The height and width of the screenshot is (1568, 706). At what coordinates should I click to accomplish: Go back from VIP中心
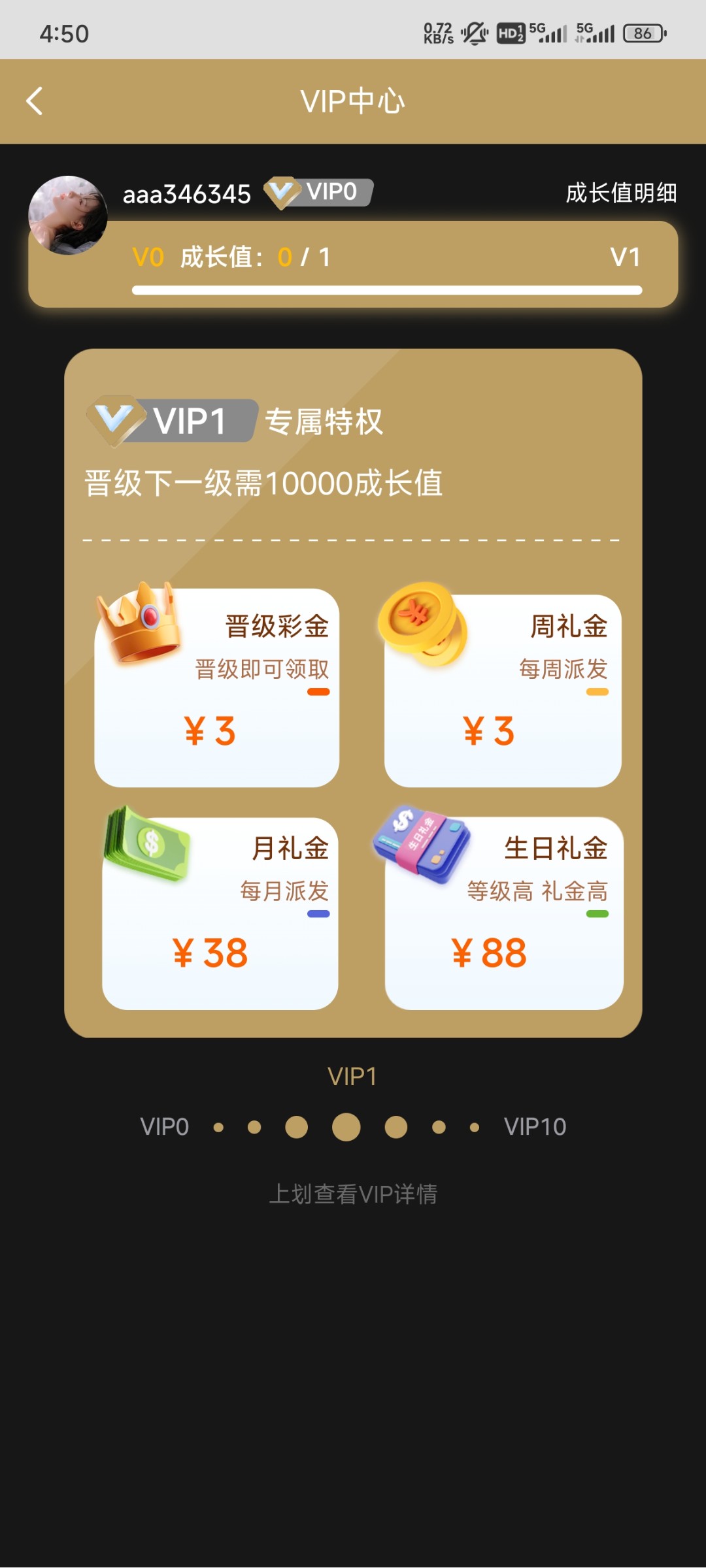pos(35,102)
